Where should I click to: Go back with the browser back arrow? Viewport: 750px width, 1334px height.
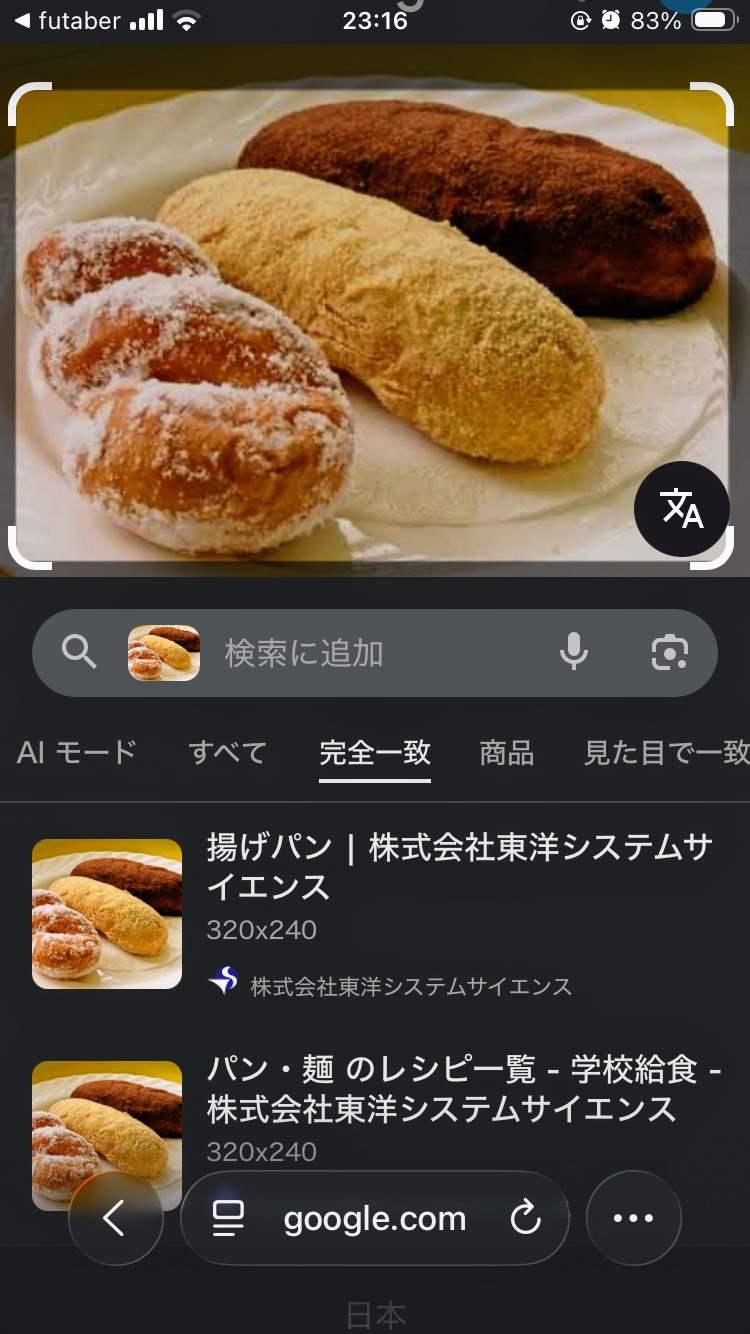coord(115,1218)
